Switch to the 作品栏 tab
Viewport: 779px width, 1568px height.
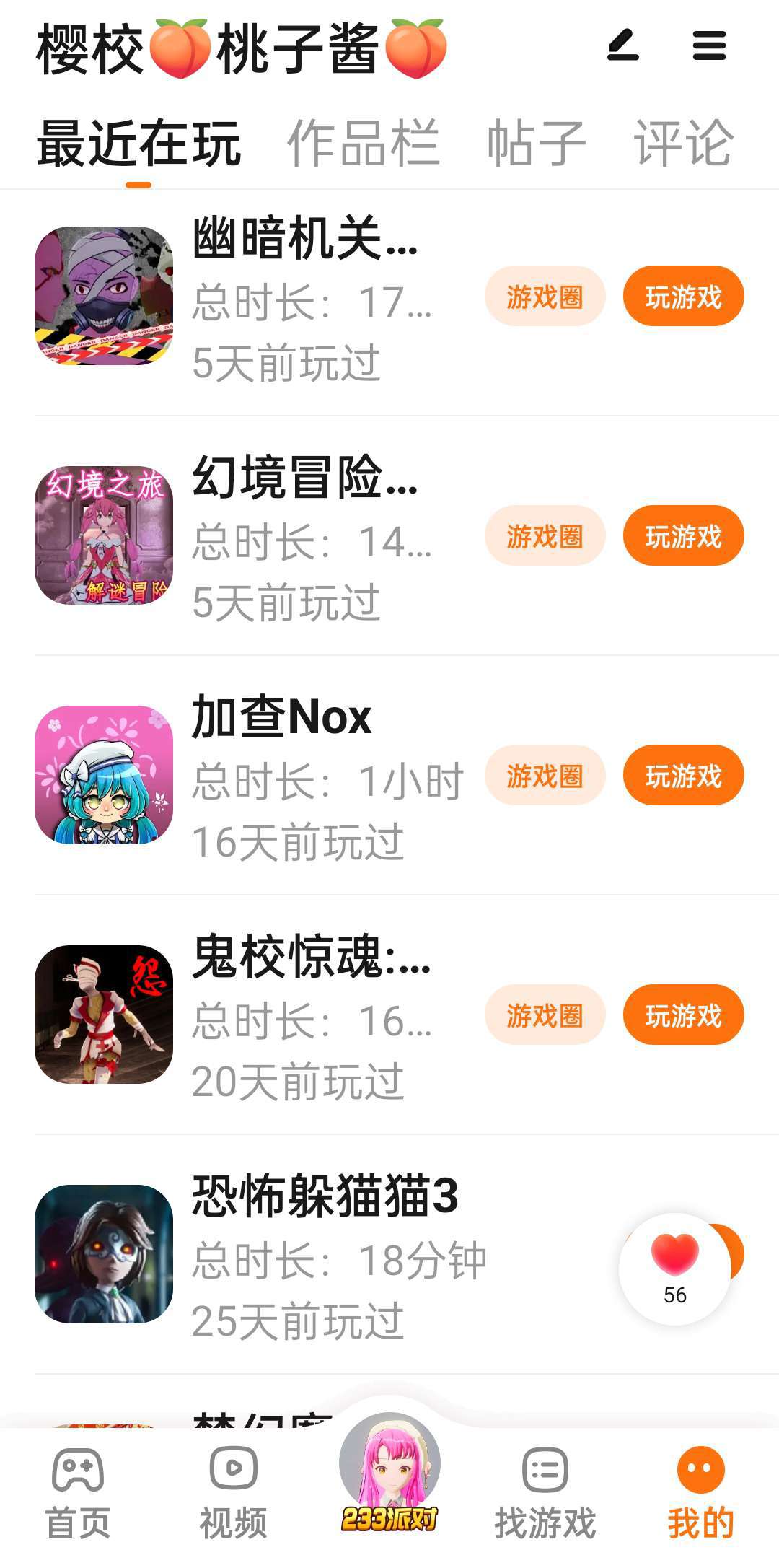coord(363,144)
